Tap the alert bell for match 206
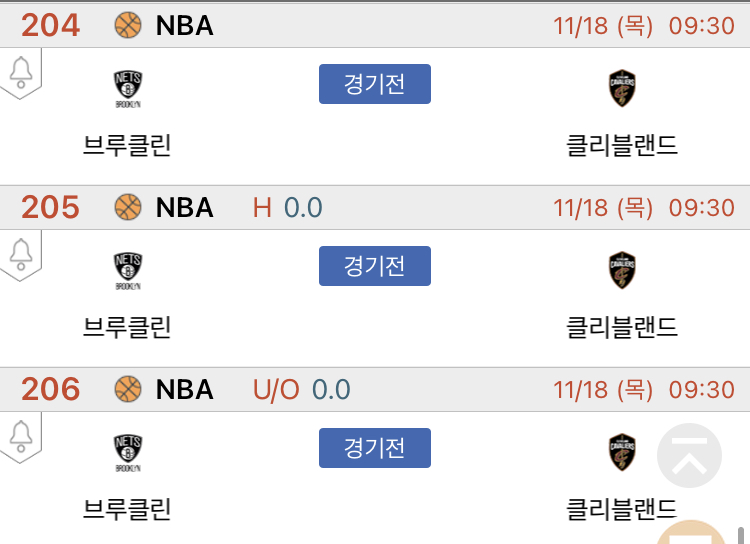The image size is (750, 544). (21, 436)
